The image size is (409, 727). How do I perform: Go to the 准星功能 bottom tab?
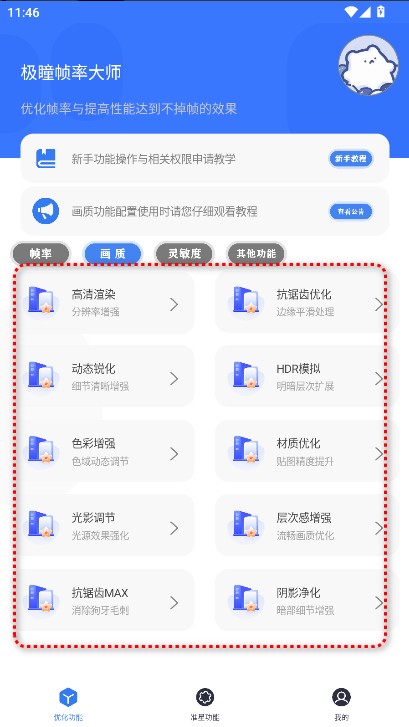point(204,704)
